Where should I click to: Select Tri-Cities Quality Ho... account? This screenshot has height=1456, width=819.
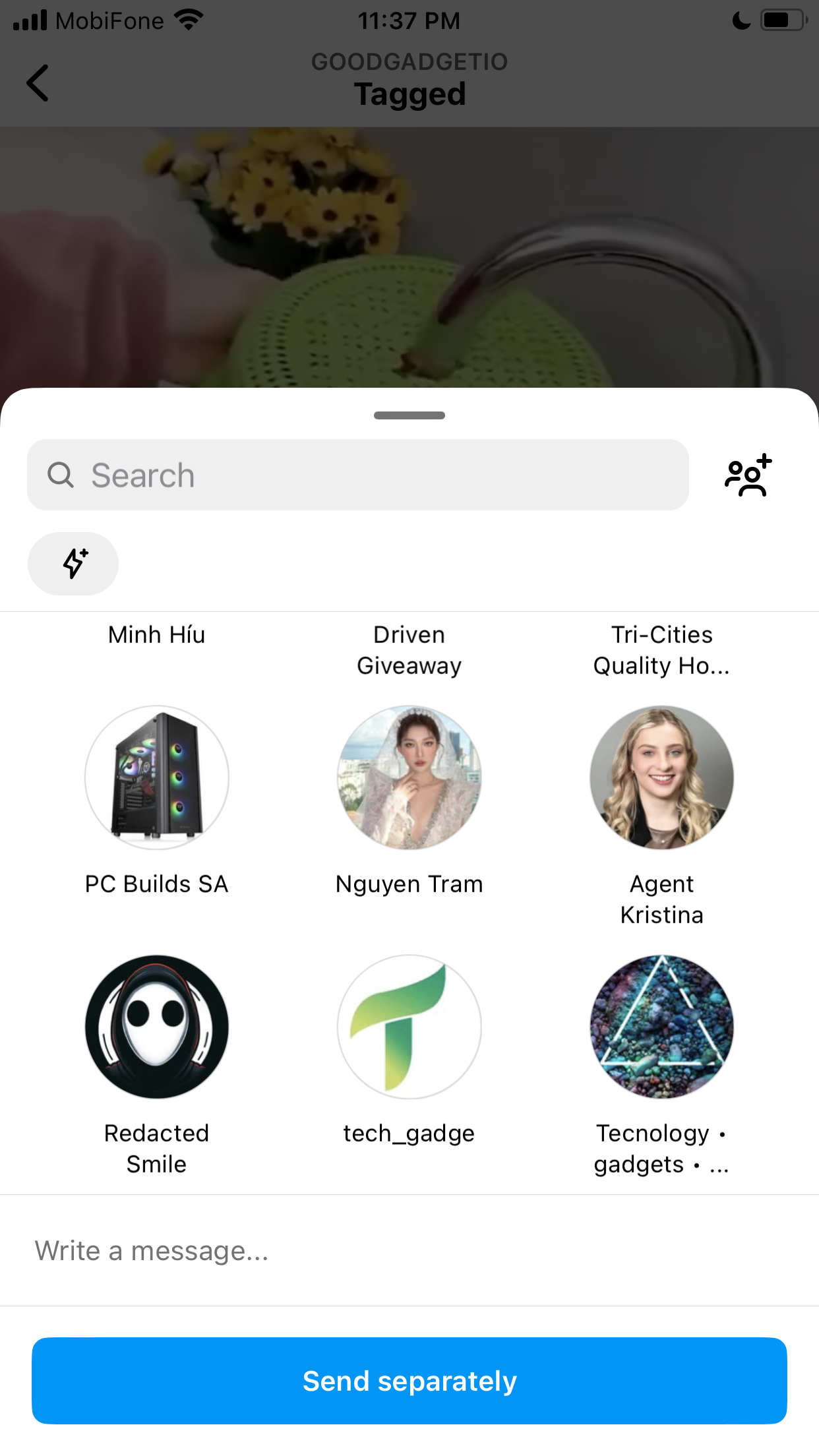(x=662, y=650)
